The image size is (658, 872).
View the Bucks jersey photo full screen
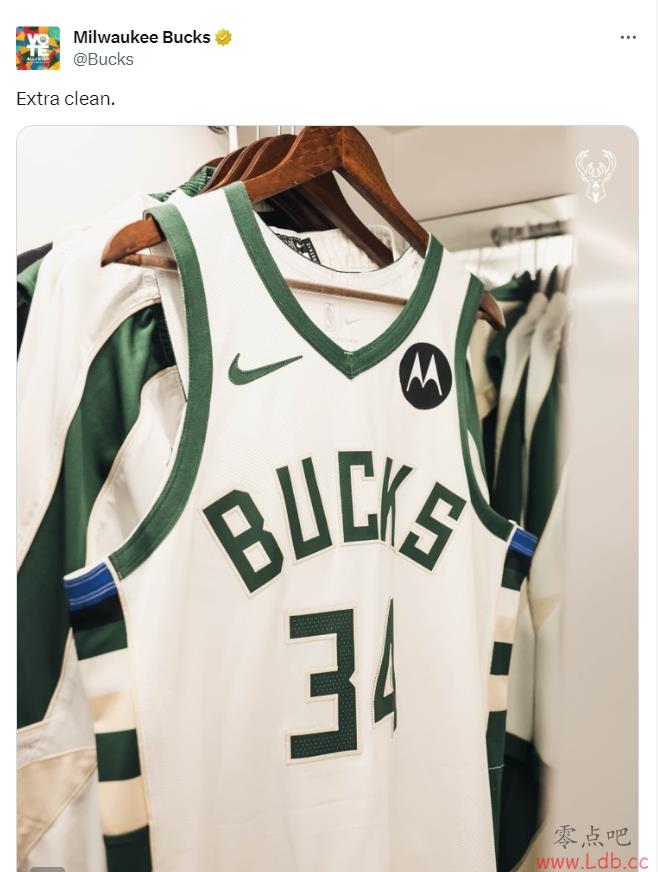327,500
